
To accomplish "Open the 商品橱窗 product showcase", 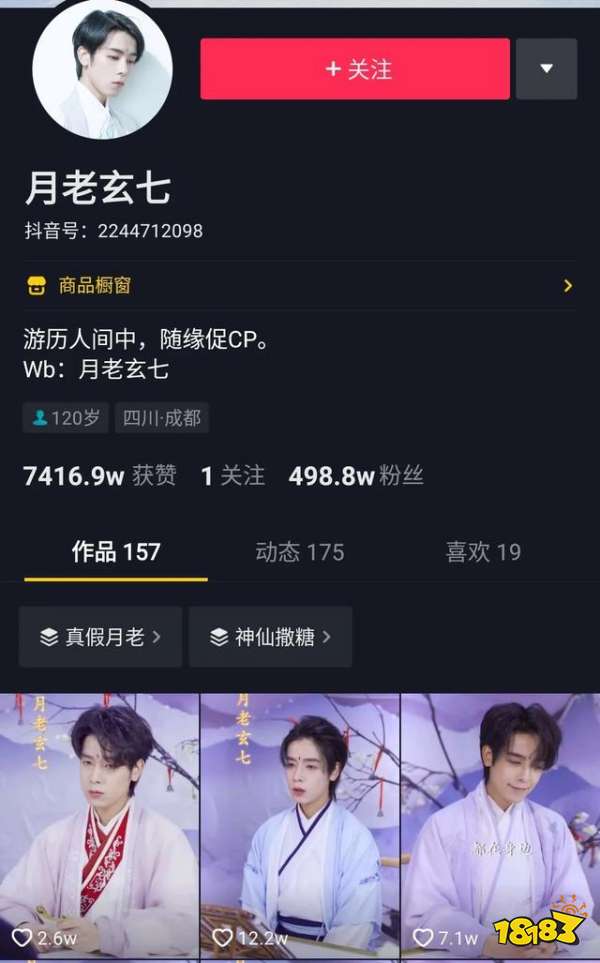I will point(298,286).
